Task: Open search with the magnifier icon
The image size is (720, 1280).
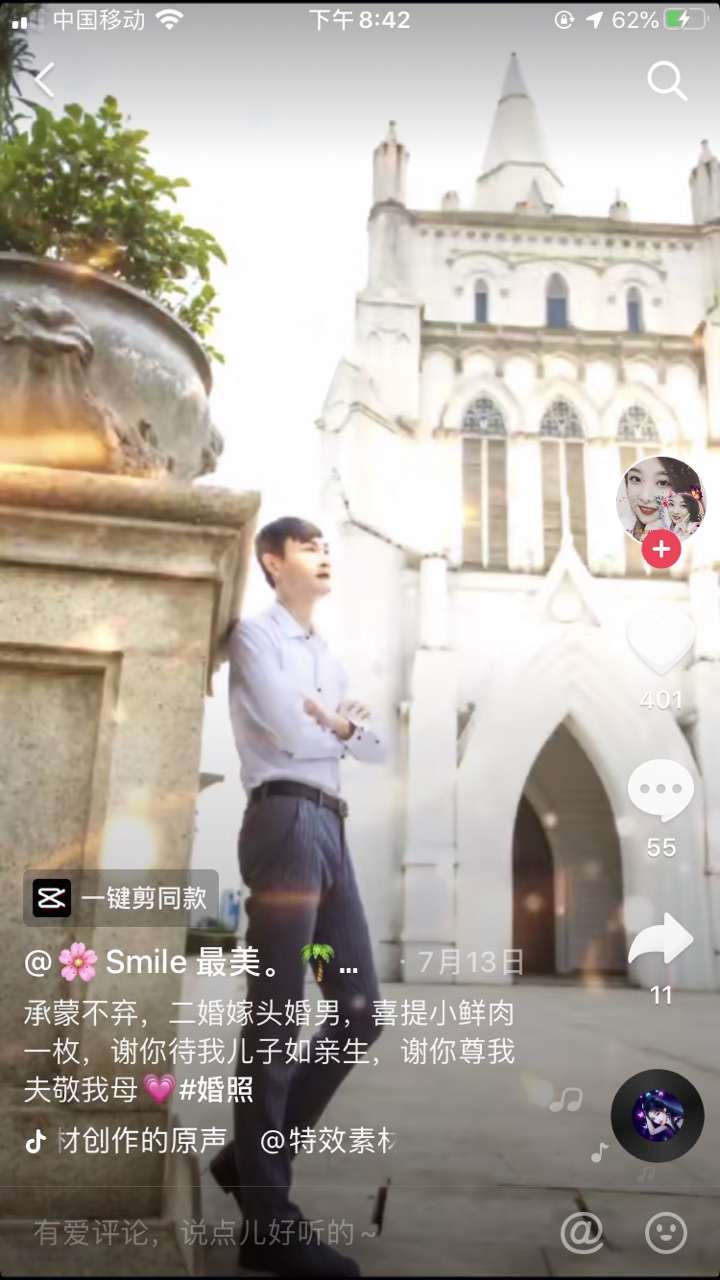Action: pos(666,81)
